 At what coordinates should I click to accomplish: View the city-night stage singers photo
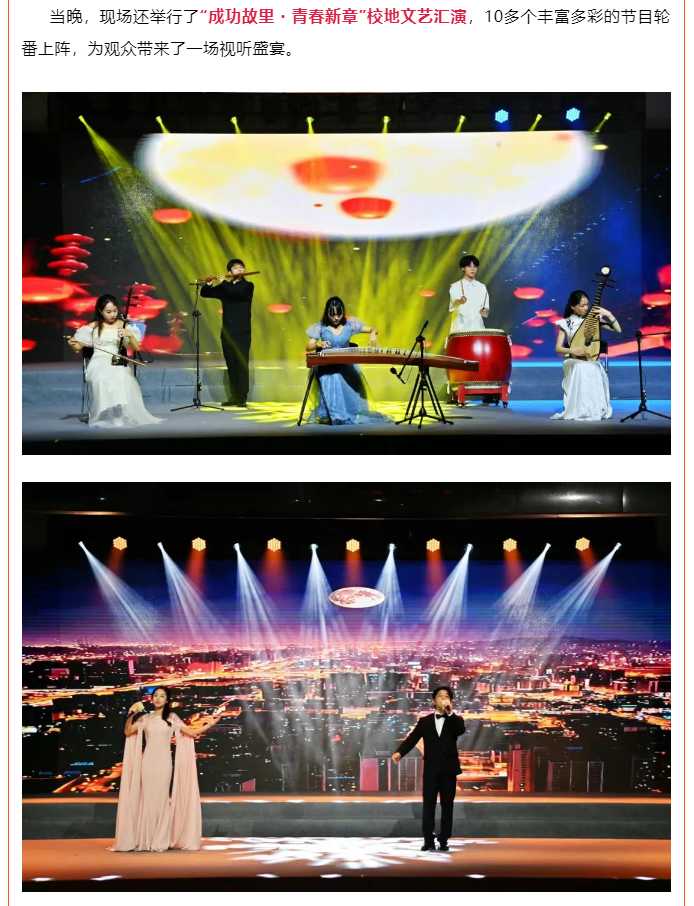[346, 686]
